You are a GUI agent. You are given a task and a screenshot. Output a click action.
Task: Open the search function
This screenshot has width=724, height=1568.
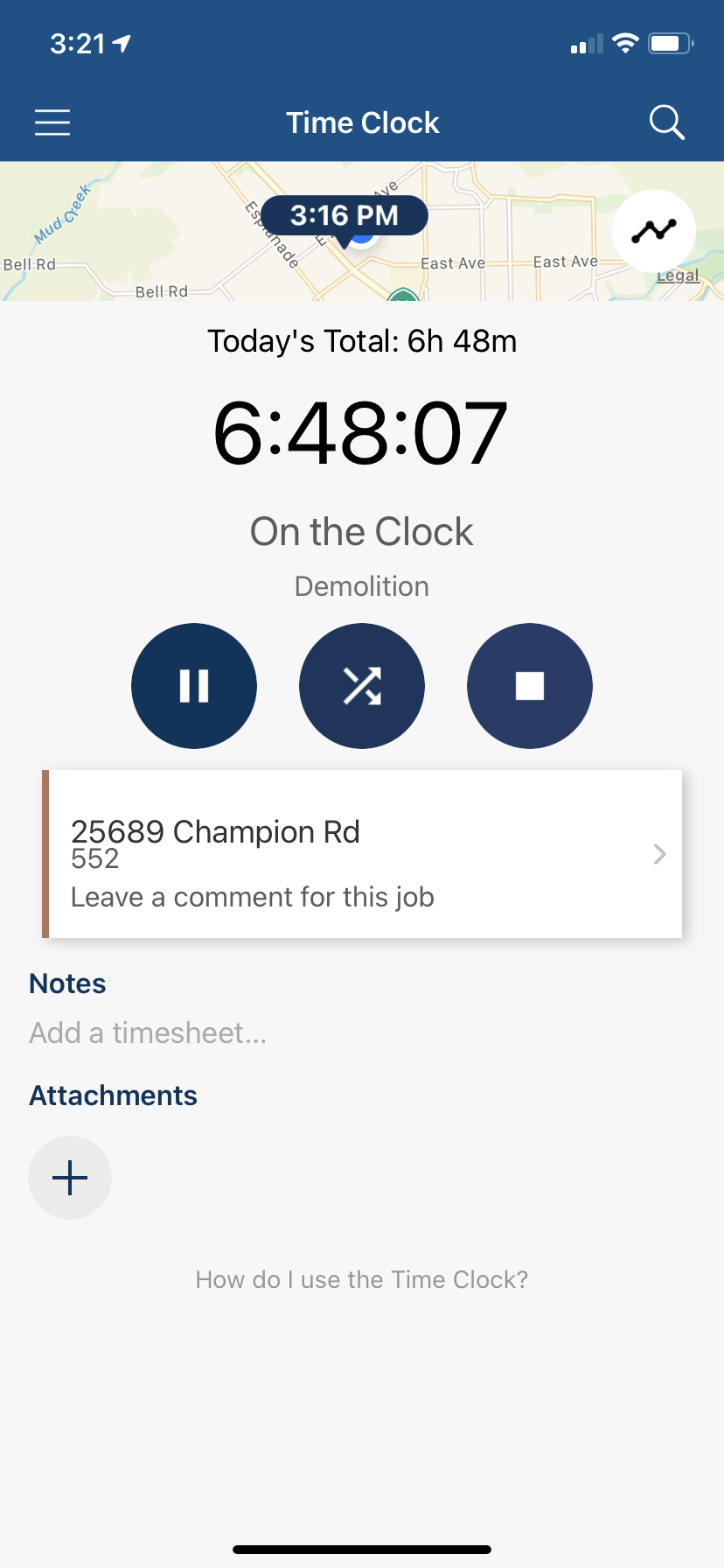[666, 122]
